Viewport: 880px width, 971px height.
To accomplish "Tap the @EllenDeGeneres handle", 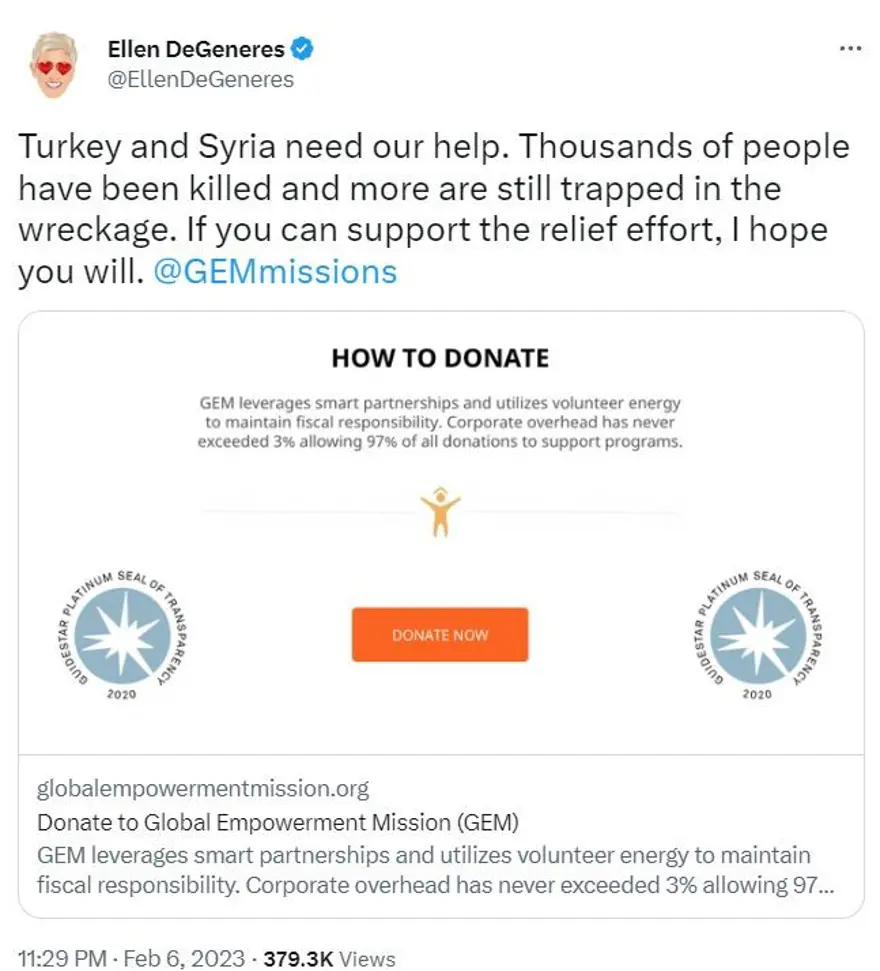I will point(200,79).
